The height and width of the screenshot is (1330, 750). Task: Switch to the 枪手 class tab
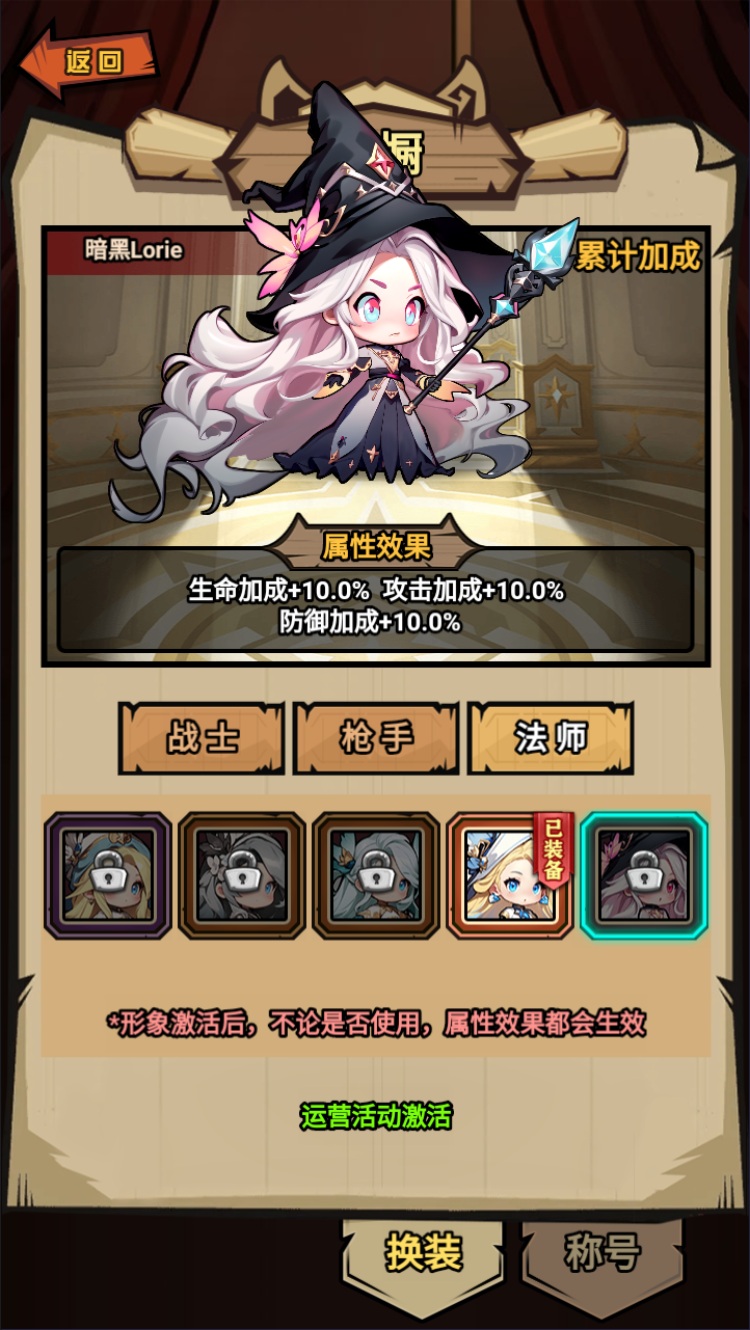tap(376, 739)
